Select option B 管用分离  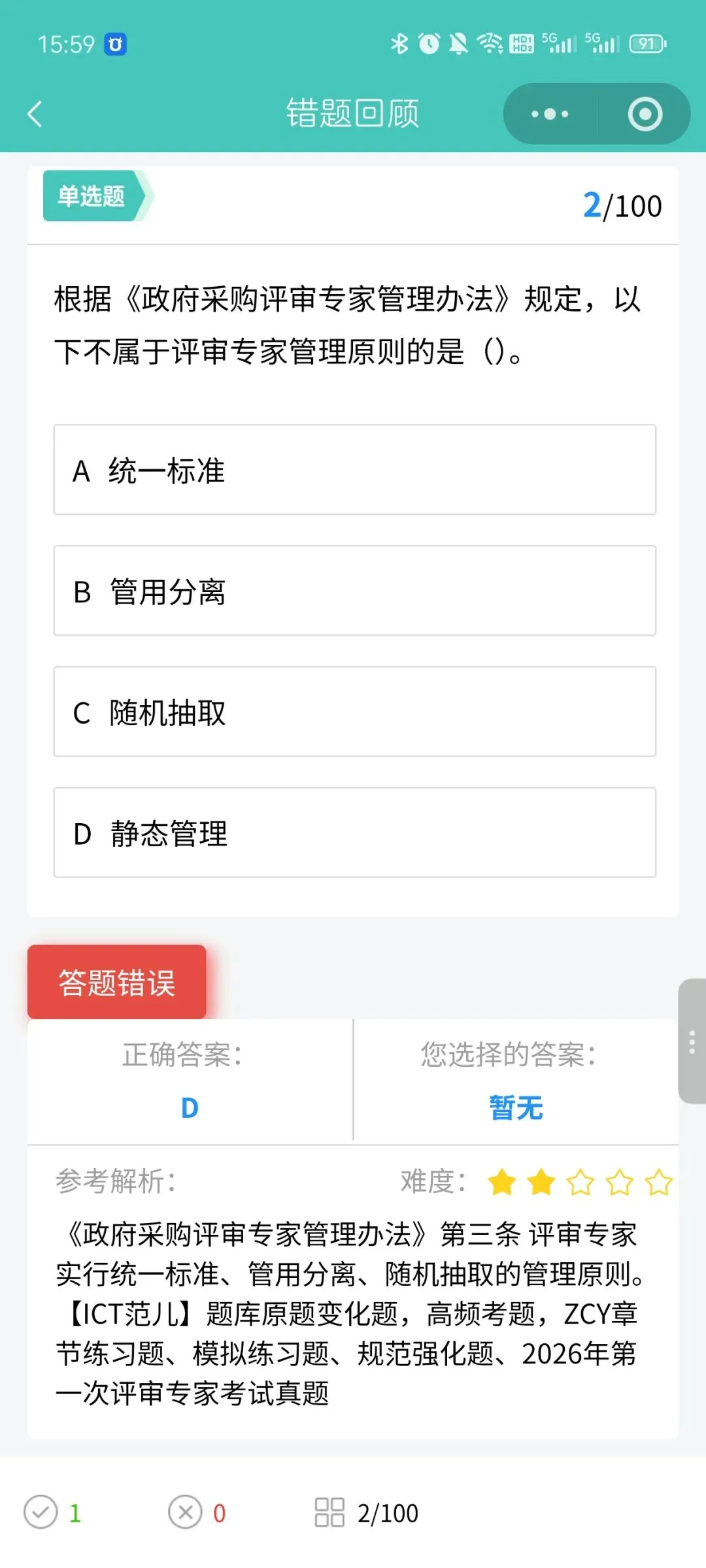pyautogui.click(x=354, y=591)
